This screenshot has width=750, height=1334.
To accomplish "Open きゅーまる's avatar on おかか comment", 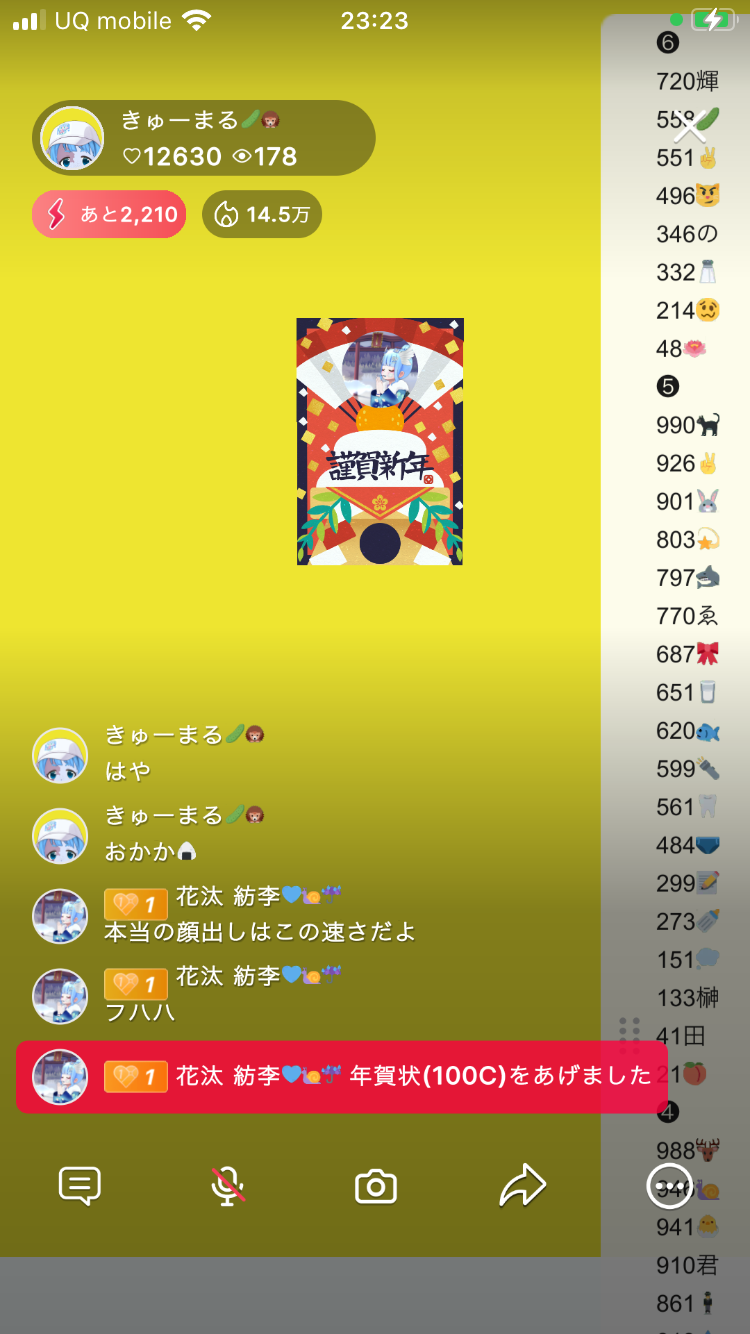I will click(60, 836).
